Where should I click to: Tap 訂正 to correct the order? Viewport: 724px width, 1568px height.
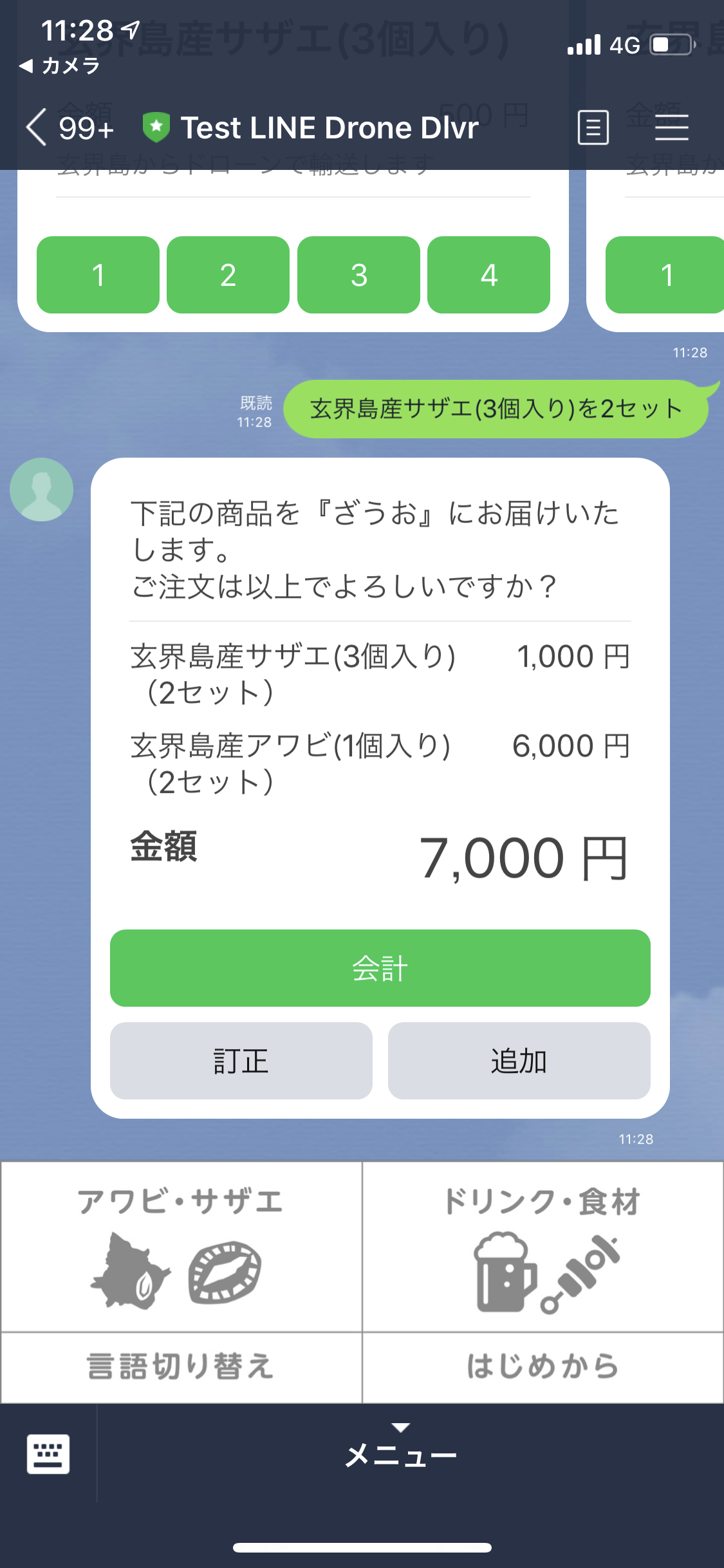(x=241, y=1061)
